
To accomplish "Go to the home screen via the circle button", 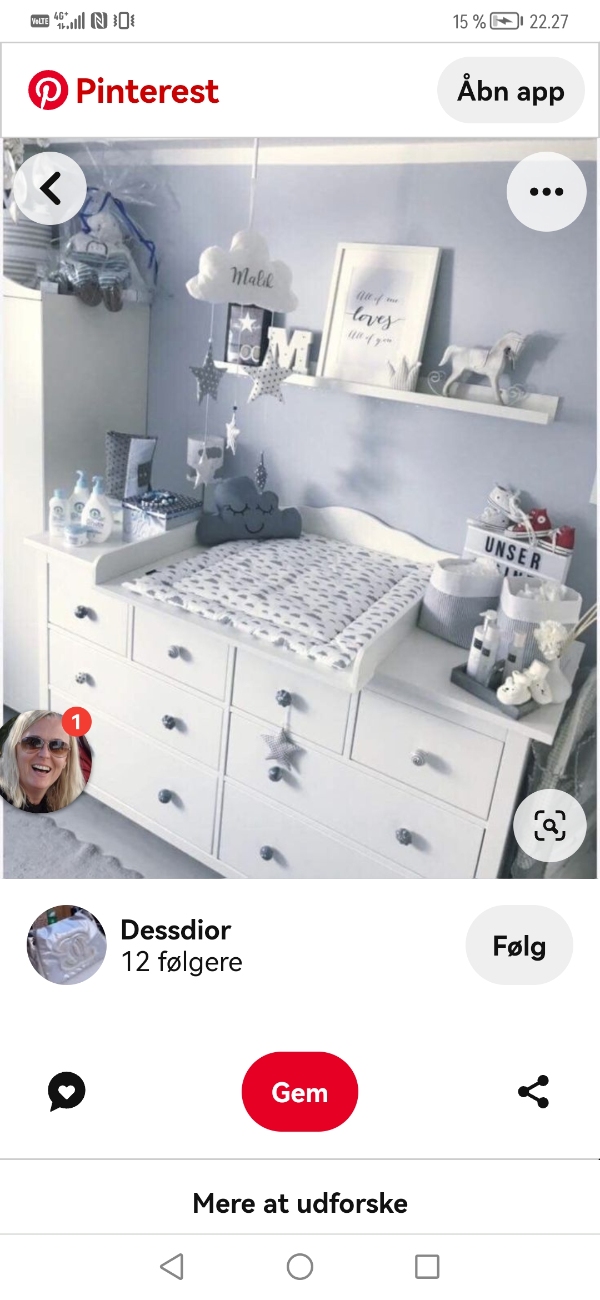I will (x=300, y=1267).
